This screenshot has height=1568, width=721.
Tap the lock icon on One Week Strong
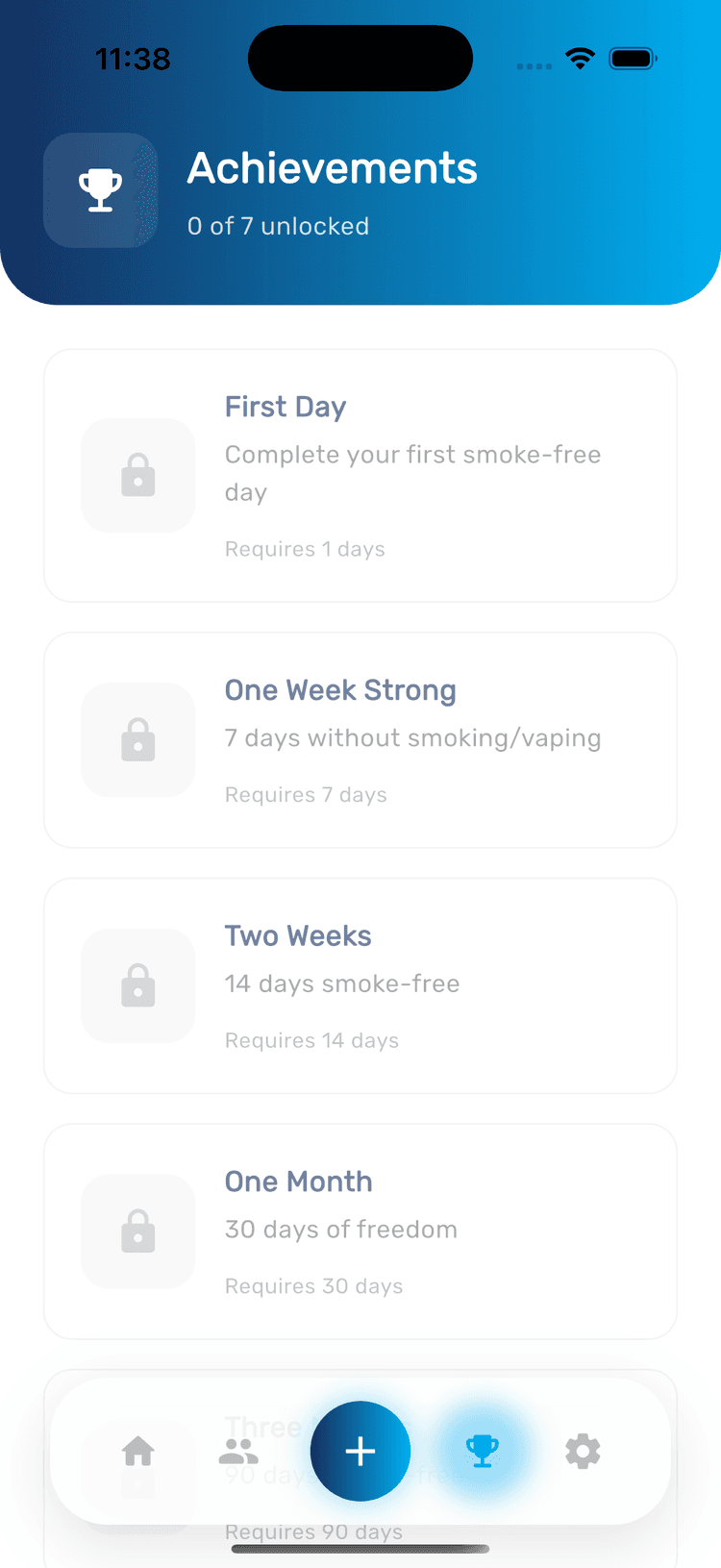(137, 739)
